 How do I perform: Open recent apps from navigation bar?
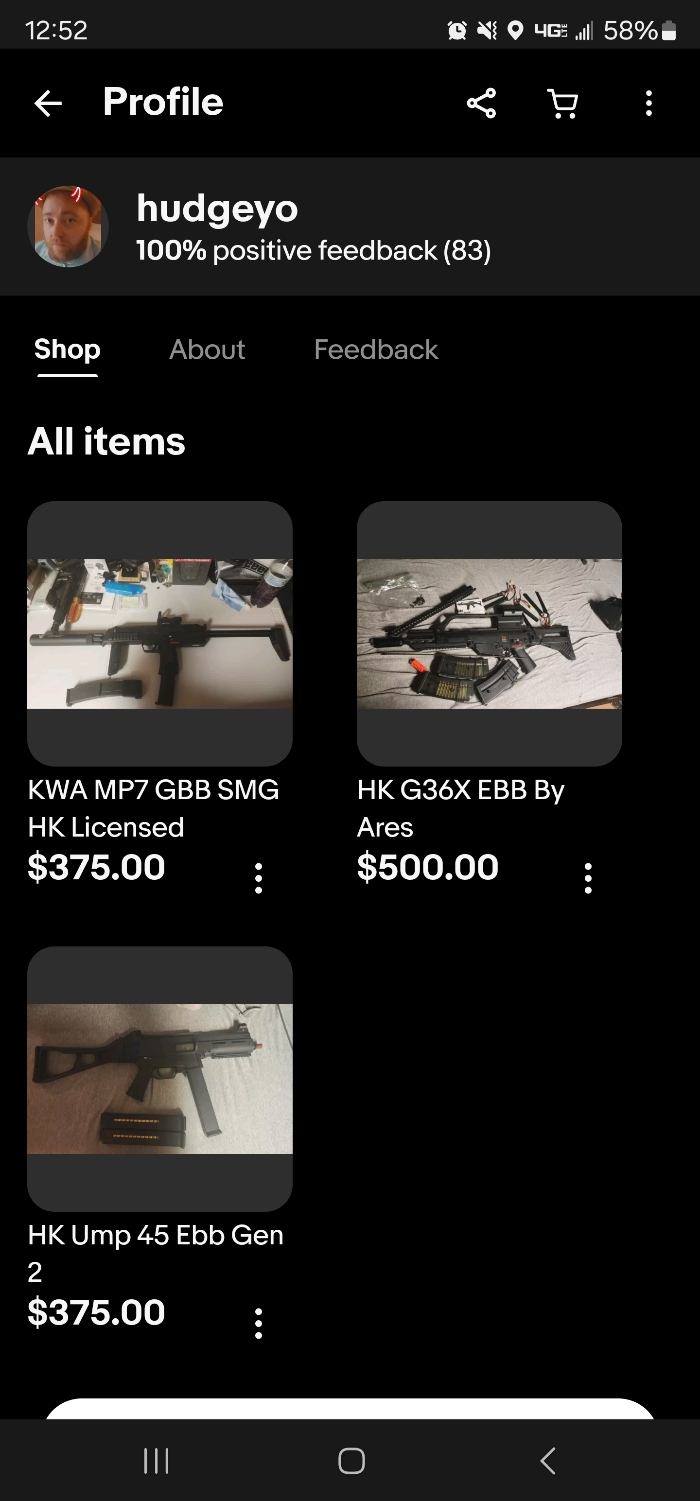point(156,1460)
